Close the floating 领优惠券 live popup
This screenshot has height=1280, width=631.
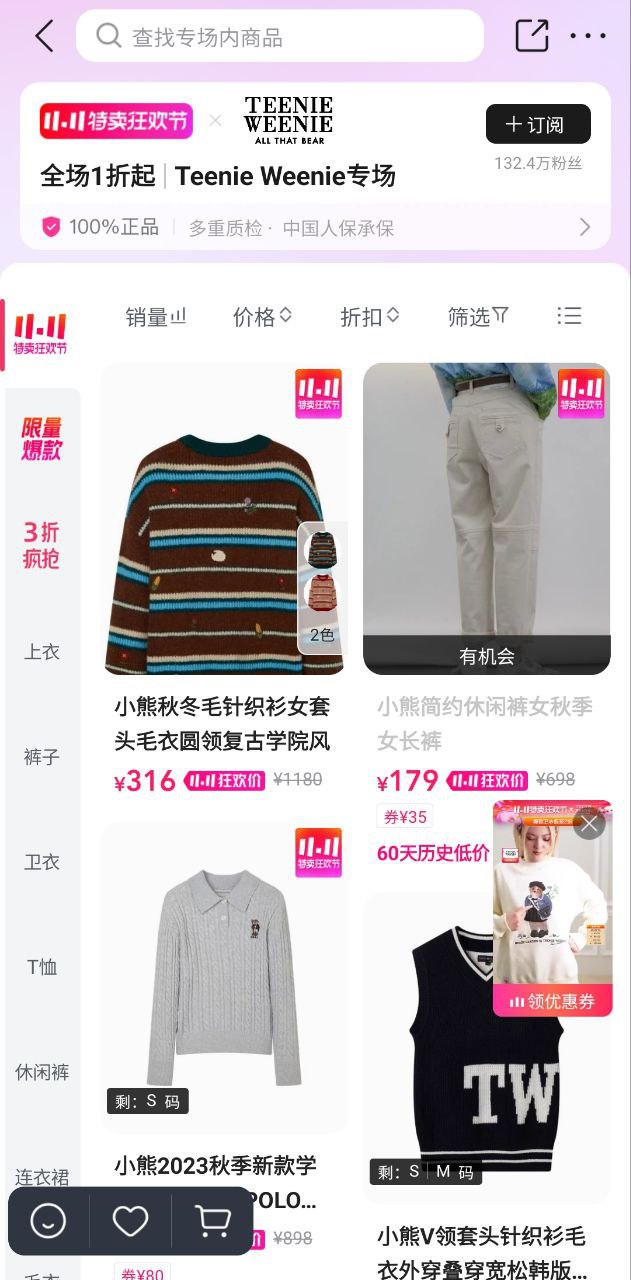tap(590, 824)
